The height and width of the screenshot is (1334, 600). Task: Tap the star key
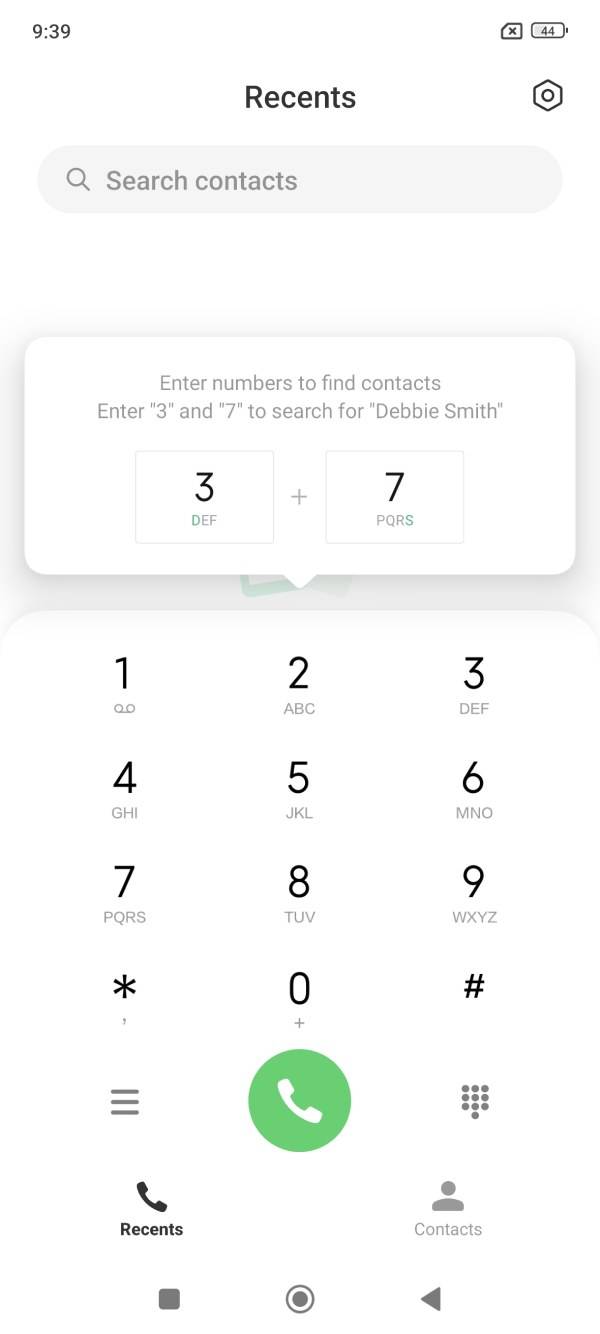coord(124,997)
